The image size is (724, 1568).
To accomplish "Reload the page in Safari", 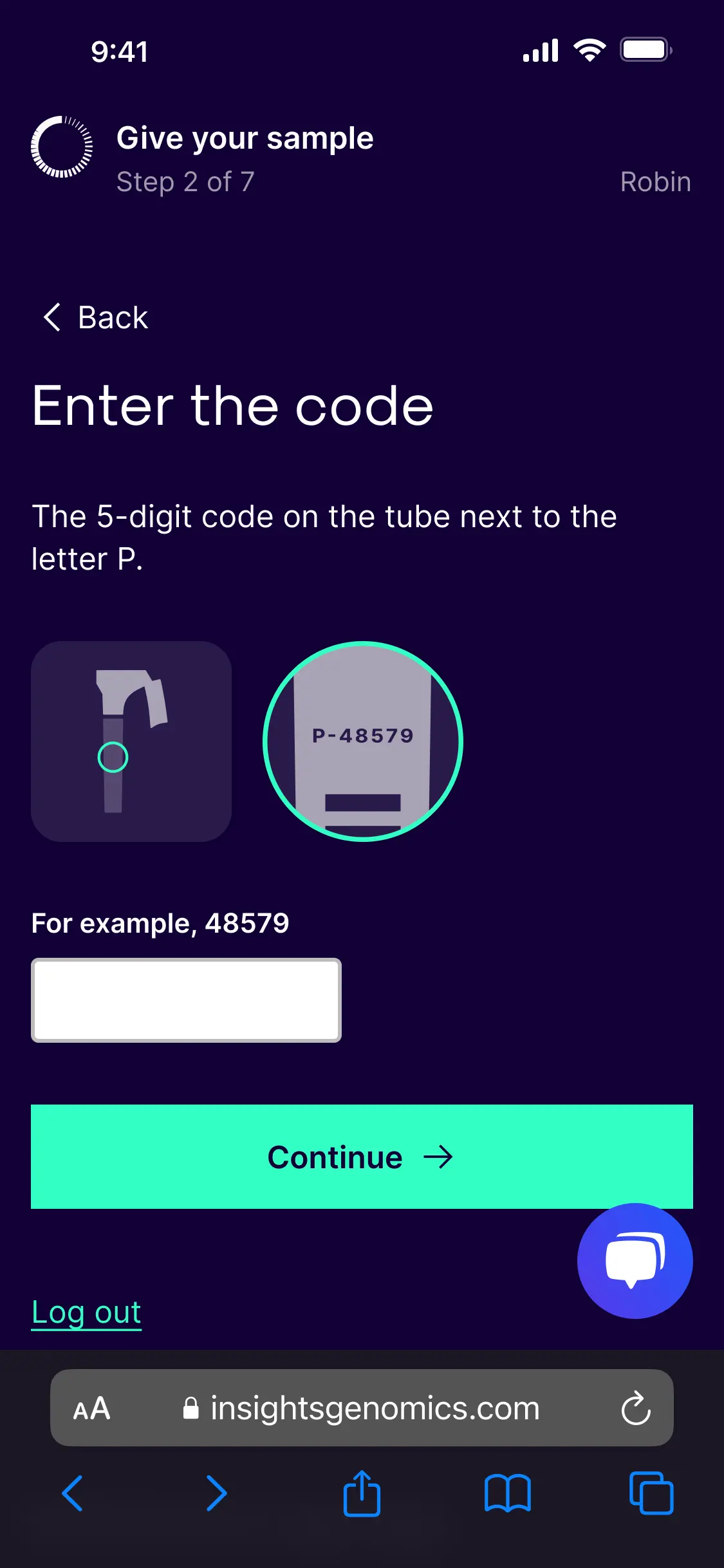I will (x=635, y=1408).
